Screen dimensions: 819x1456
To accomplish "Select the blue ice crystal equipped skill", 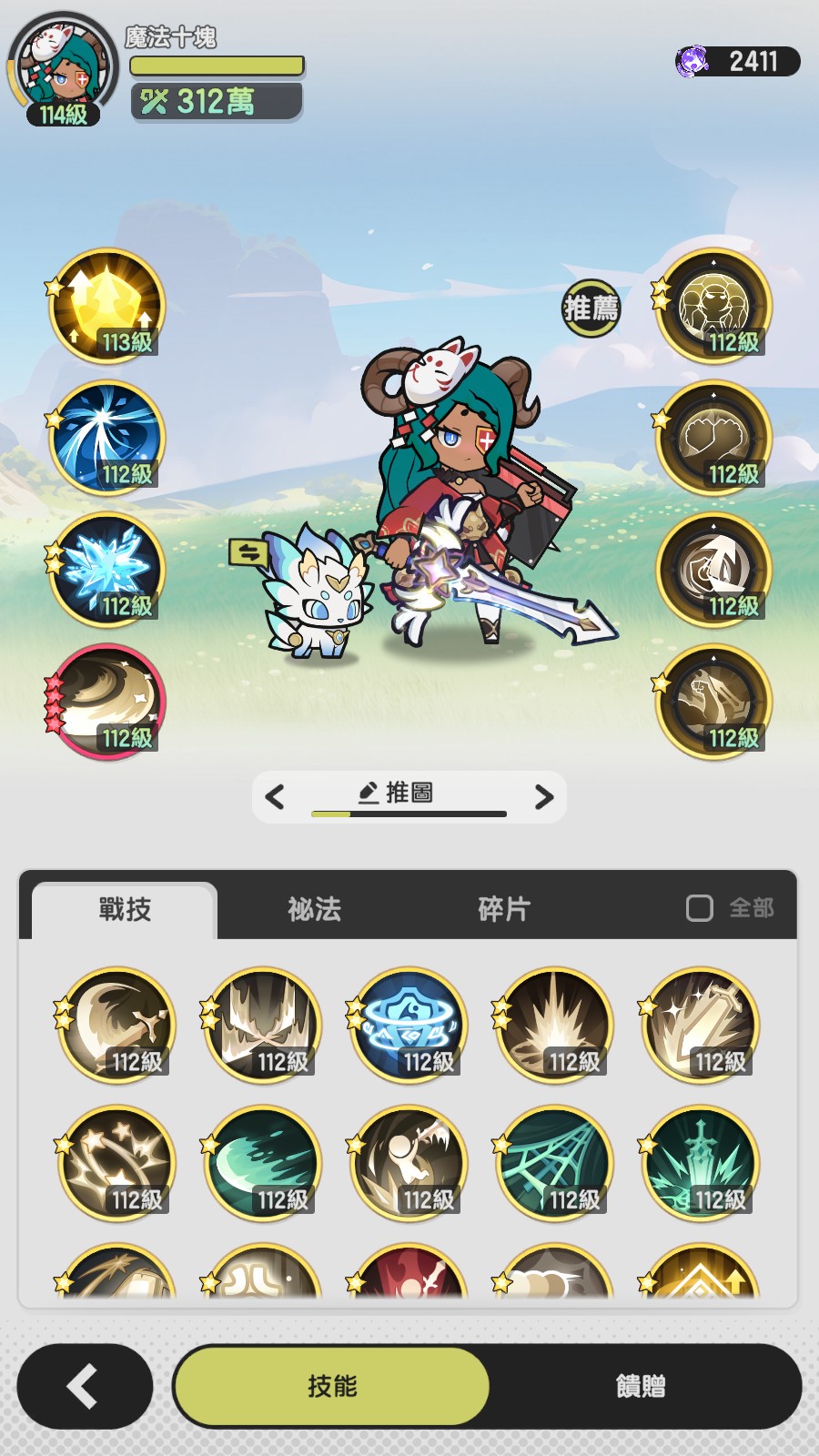I will point(107,571).
